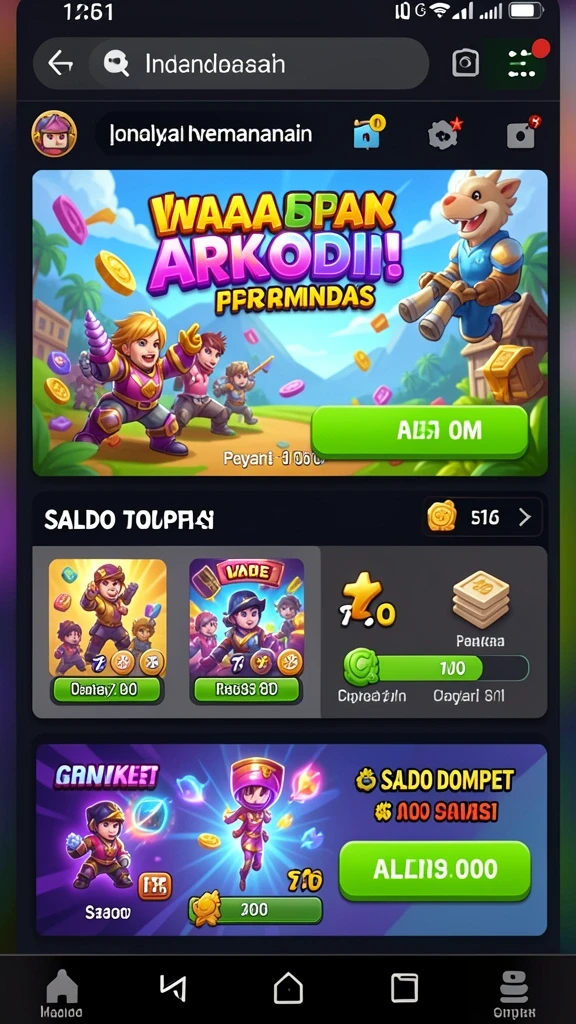This screenshot has height=1024, width=576.
Task: Go to the center home button
Action: tap(289, 987)
